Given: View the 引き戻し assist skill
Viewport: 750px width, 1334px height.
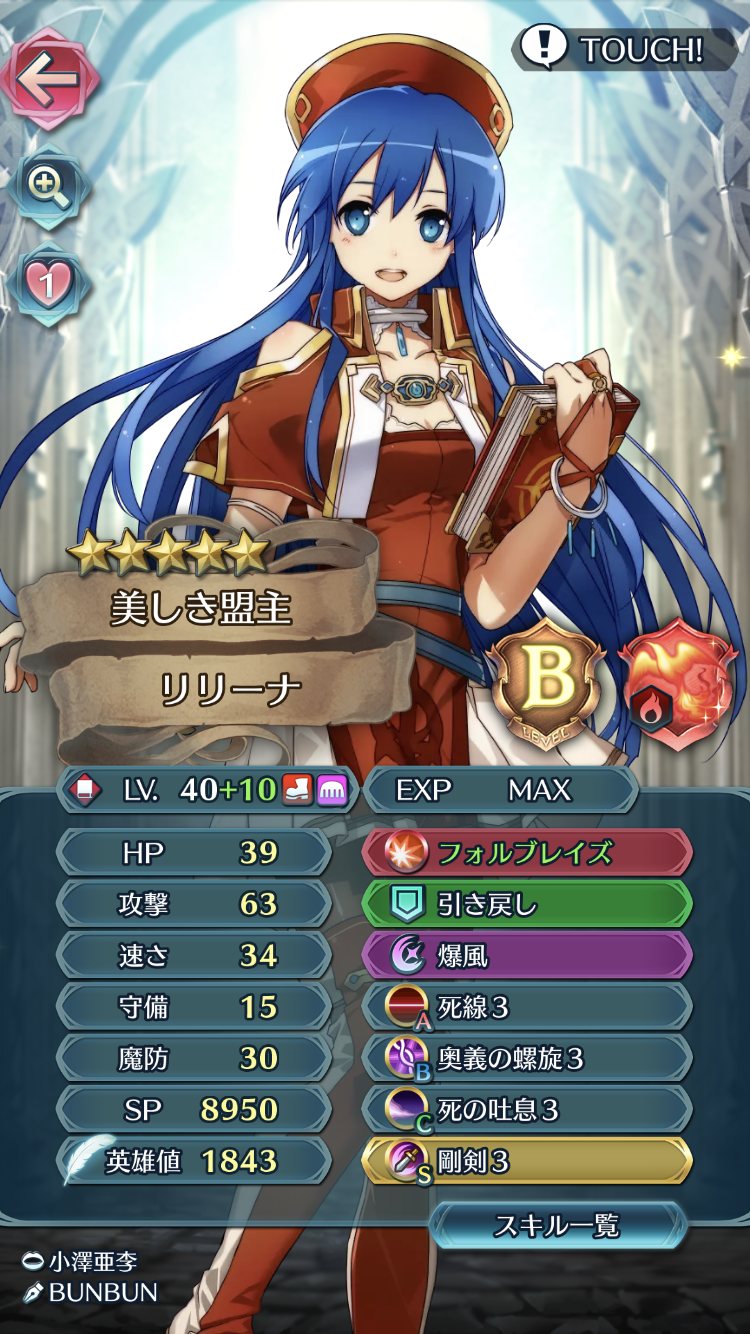Looking at the screenshot, I should click(x=527, y=904).
